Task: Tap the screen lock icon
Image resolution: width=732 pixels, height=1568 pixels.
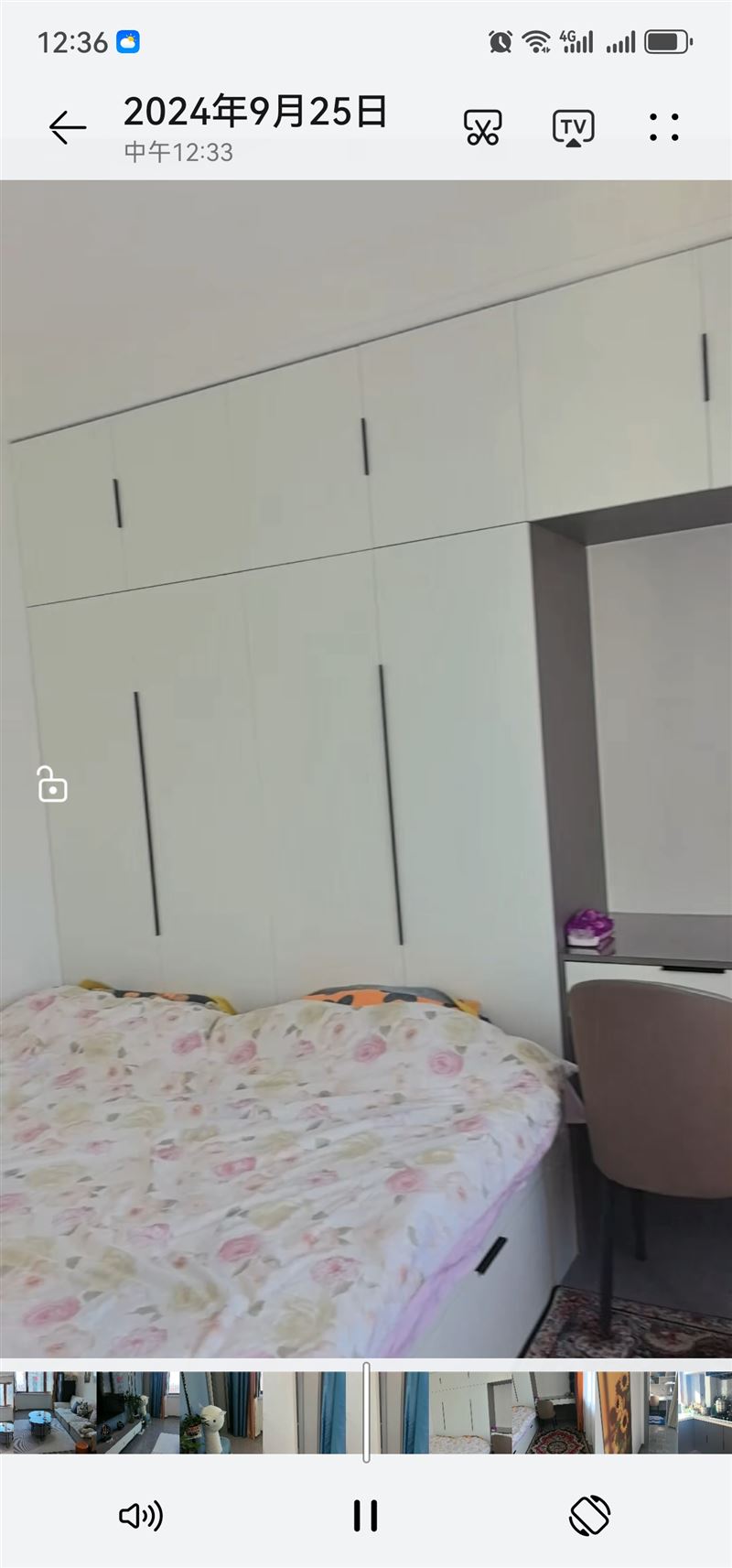Action: (x=52, y=784)
